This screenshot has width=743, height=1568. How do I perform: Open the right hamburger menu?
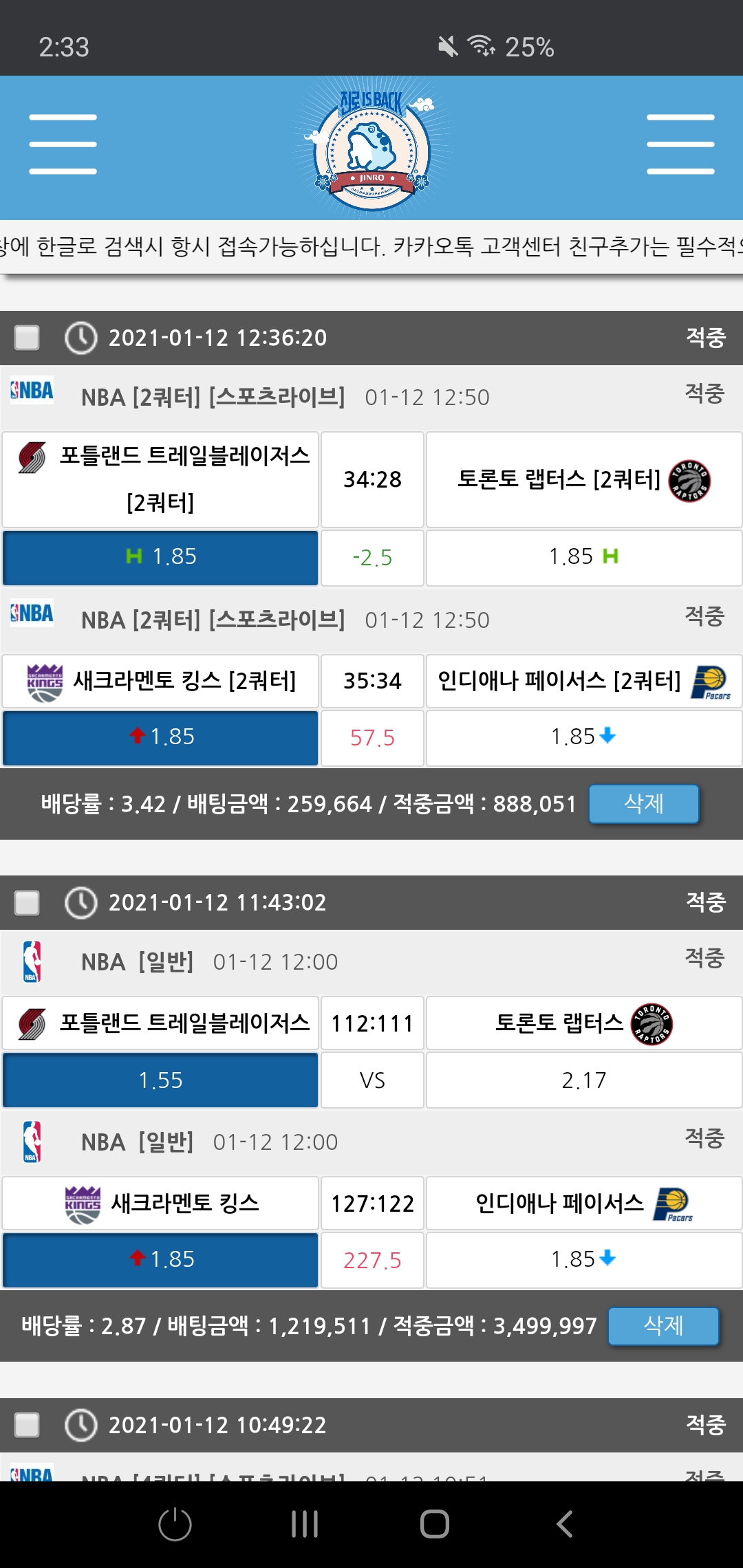coord(680,144)
